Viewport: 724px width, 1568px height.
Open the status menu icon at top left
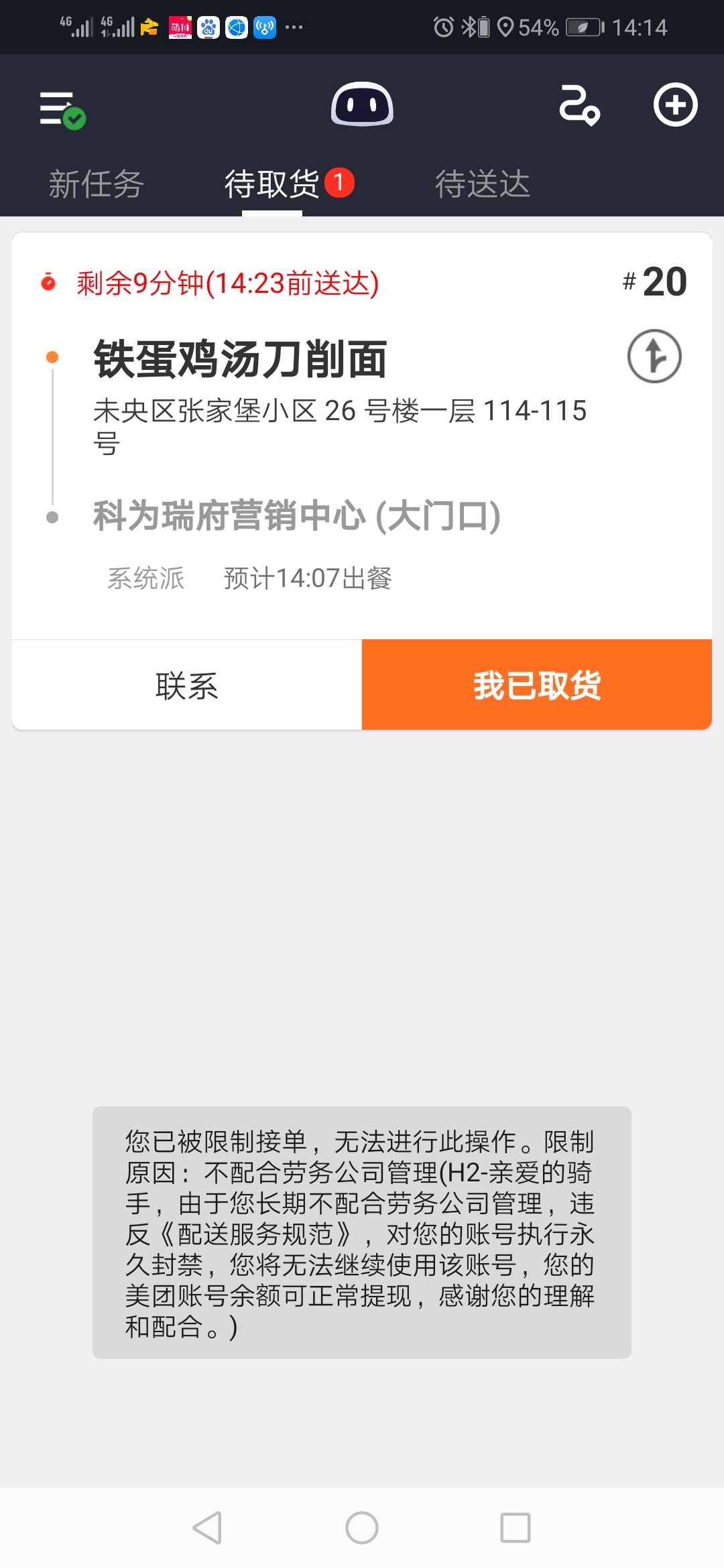60,109
